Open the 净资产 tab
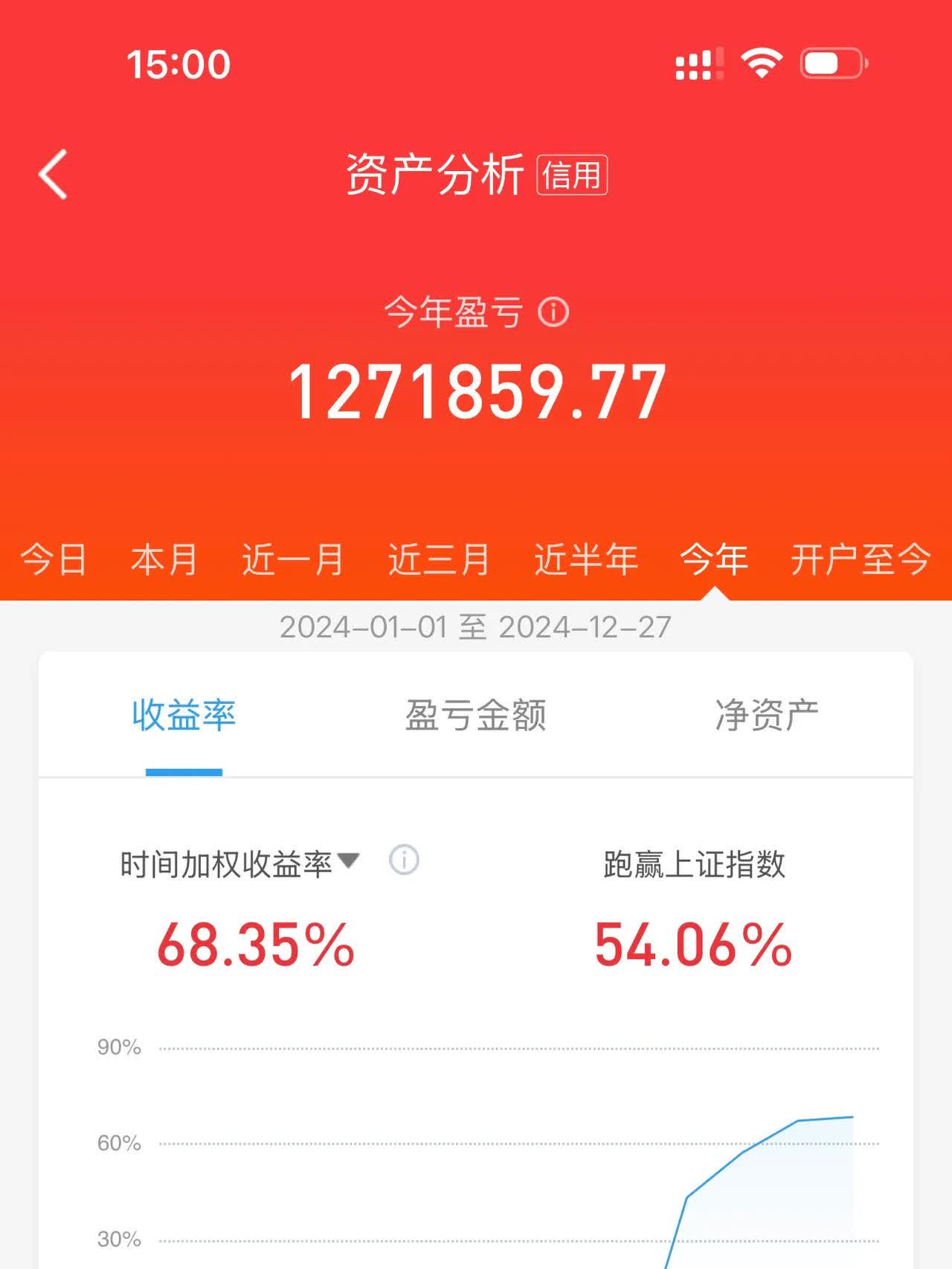This screenshot has height=1269, width=952. (x=768, y=714)
